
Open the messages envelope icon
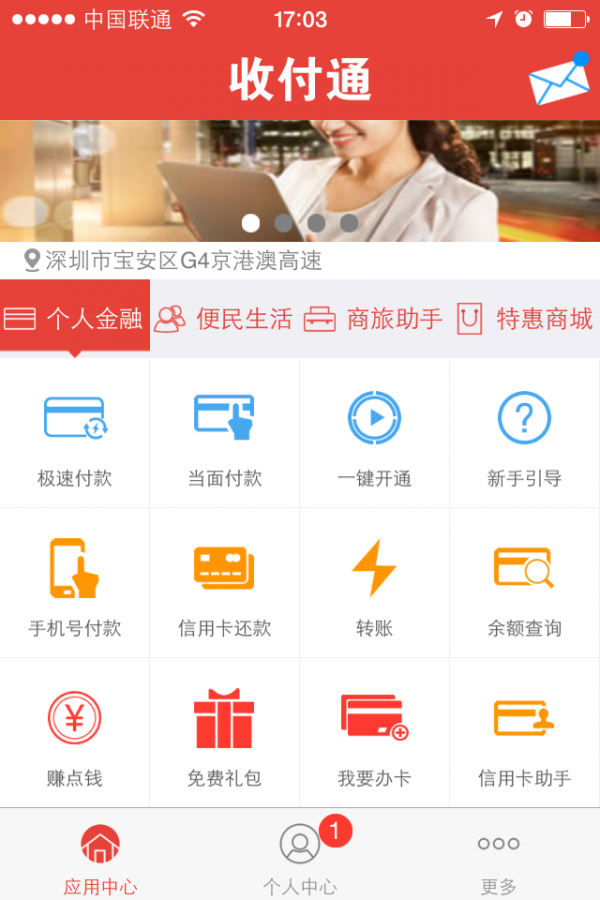click(x=559, y=80)
